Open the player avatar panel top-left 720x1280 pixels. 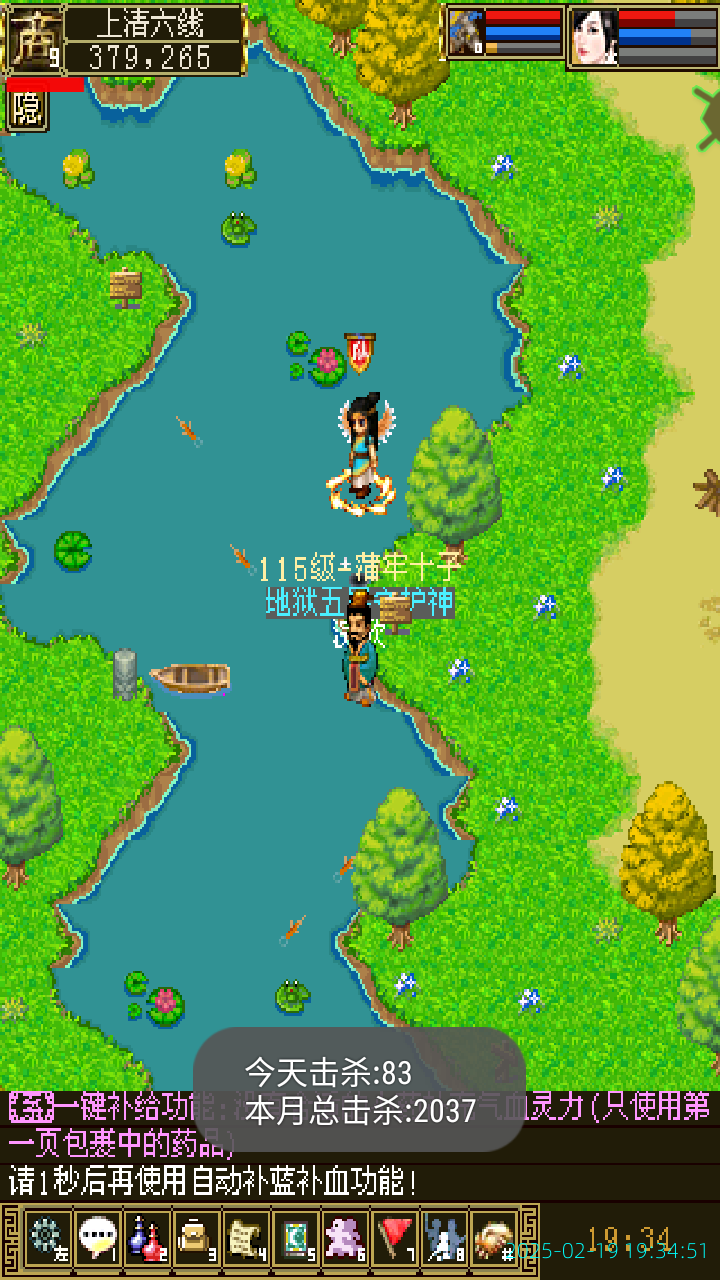35,40
